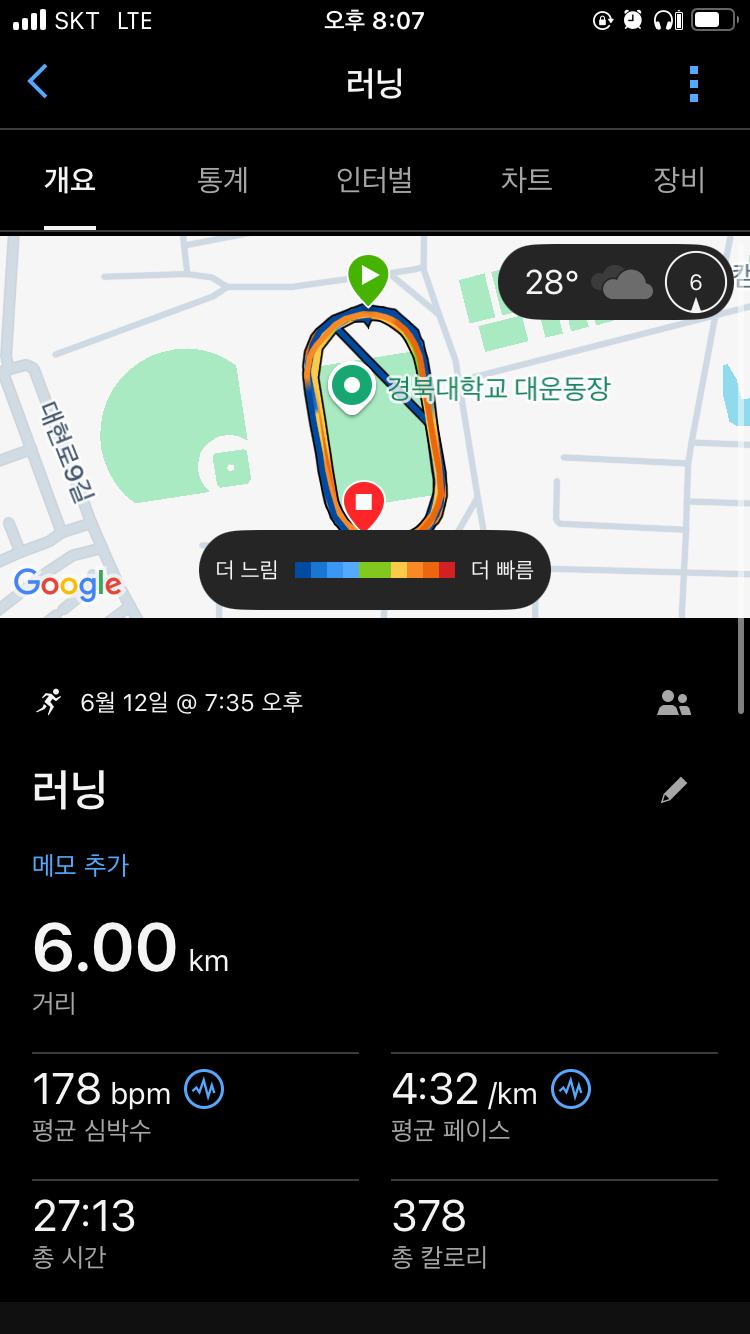
Task: Switch to the 통계 tab
Action: pyautogui.click(x=223, y=180)
